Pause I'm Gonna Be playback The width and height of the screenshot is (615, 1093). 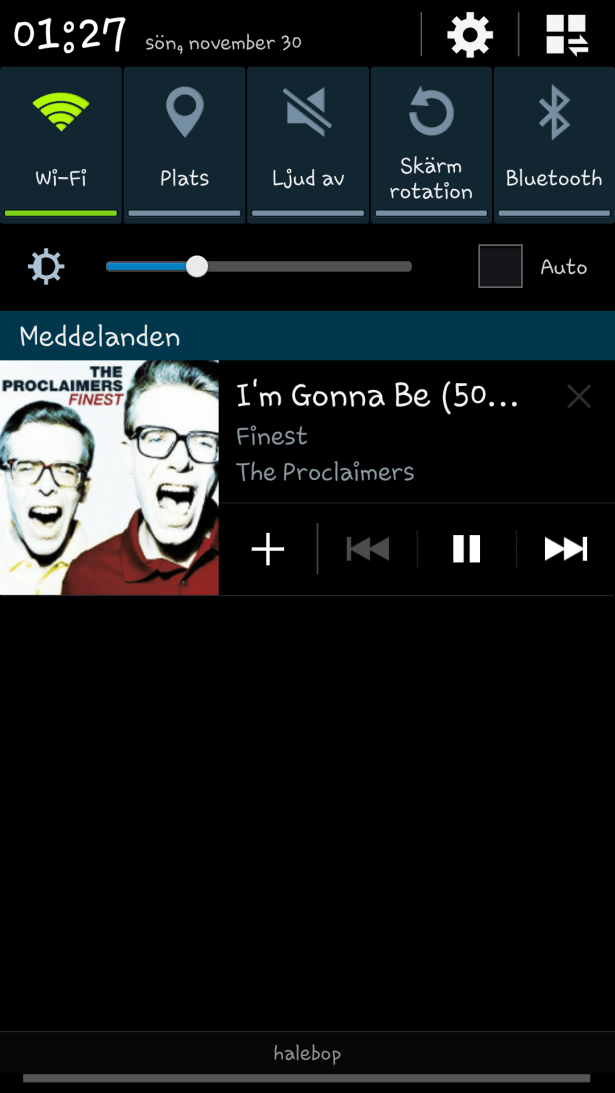tap(466, 549)
